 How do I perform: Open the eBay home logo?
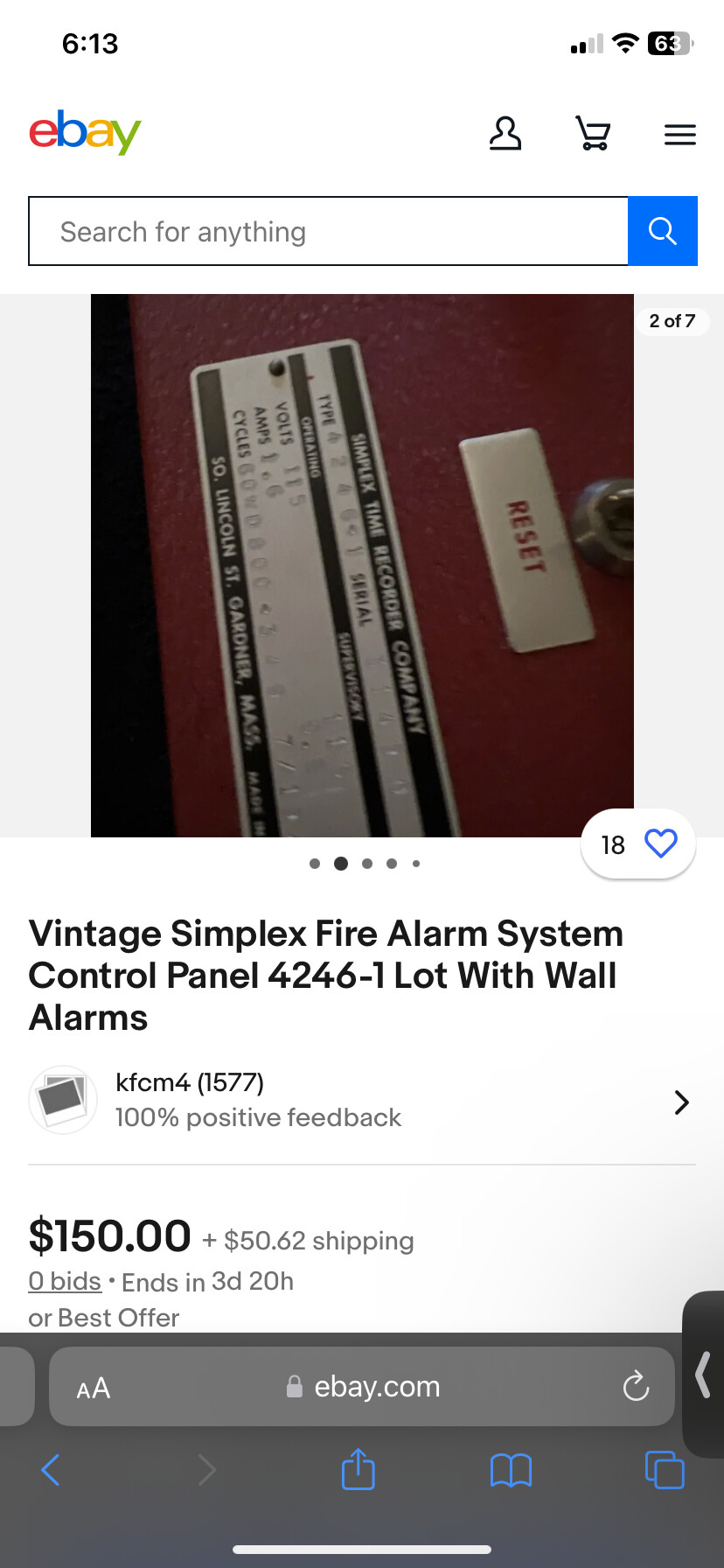85,132
